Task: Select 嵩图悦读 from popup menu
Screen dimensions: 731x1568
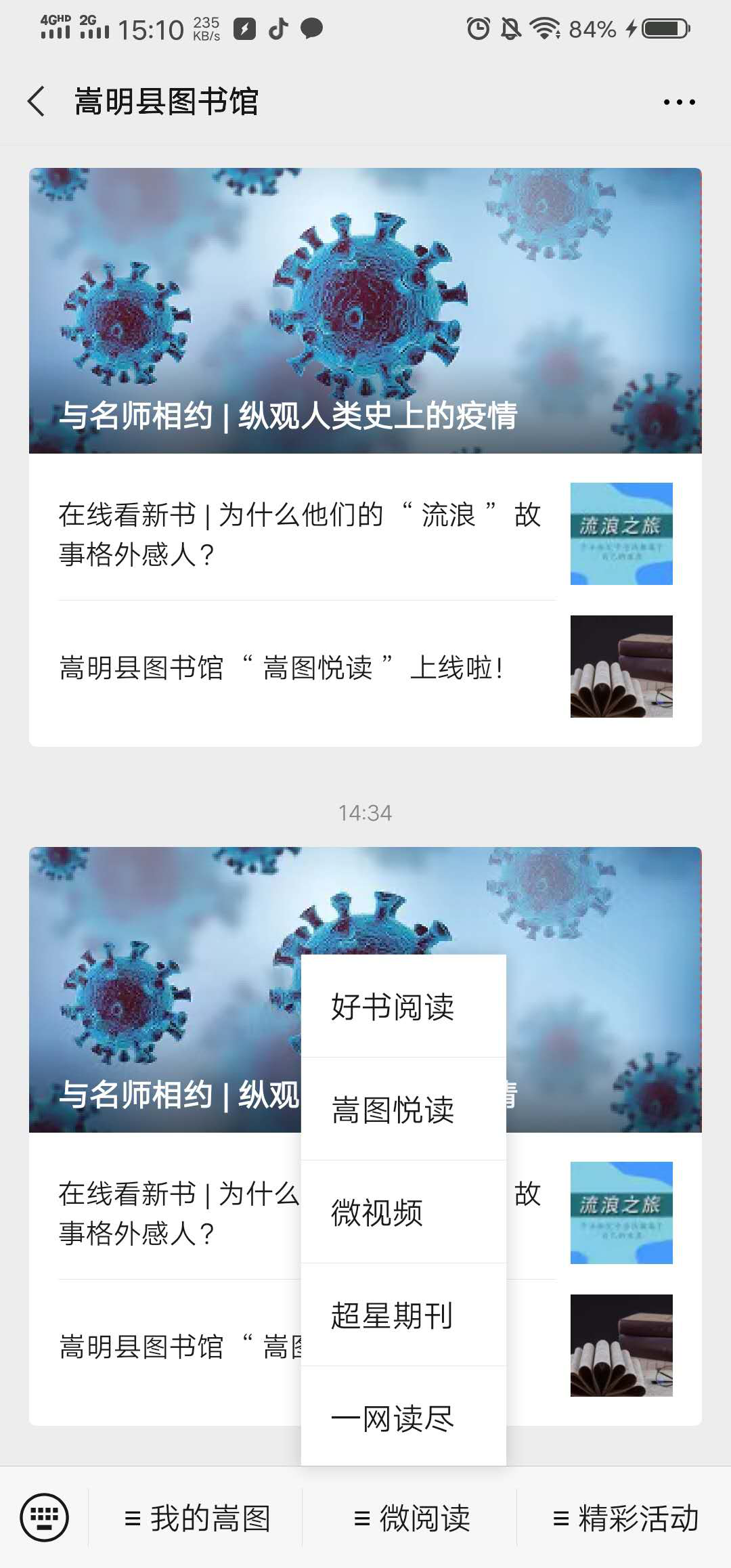Action: [x=403, y=1109]
